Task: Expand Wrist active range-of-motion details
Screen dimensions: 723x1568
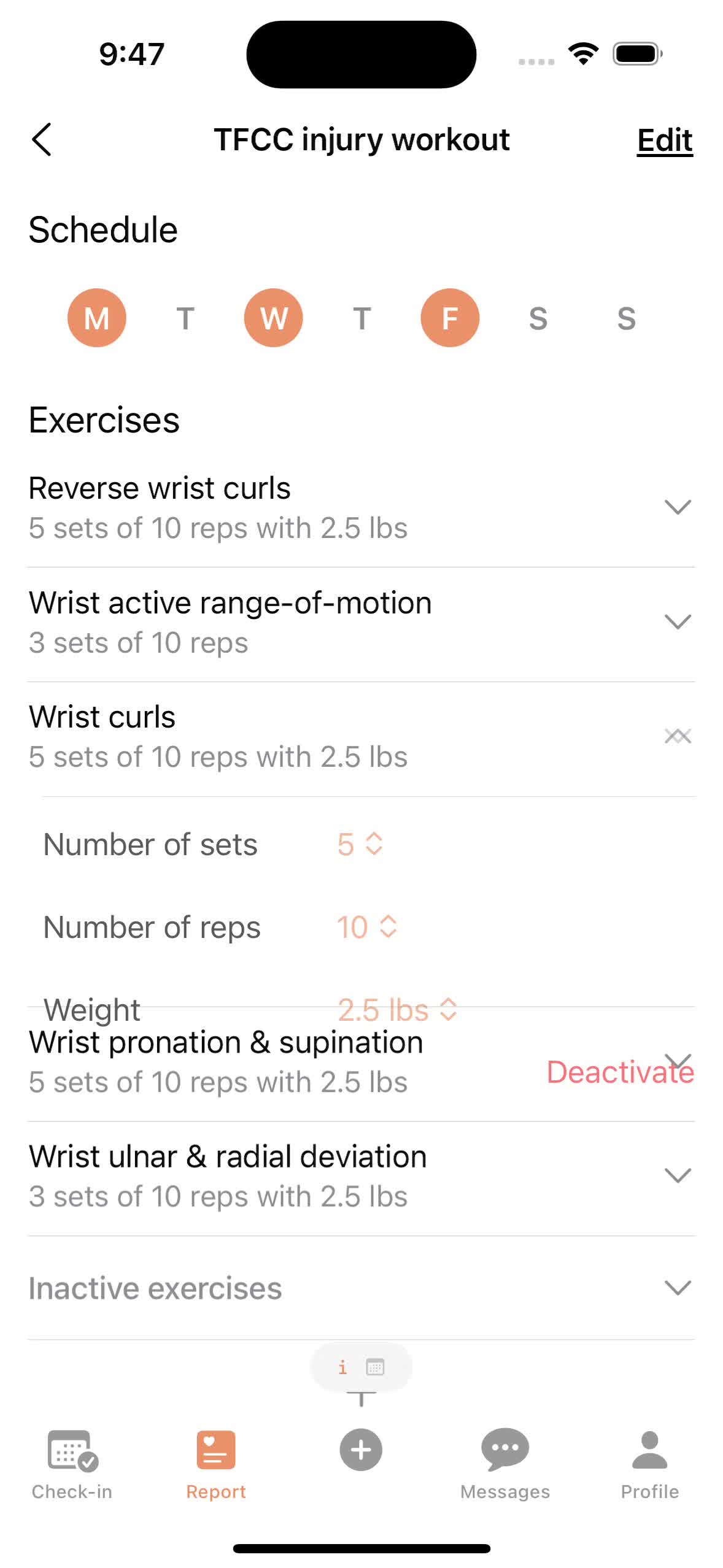Action: point(677,622)
